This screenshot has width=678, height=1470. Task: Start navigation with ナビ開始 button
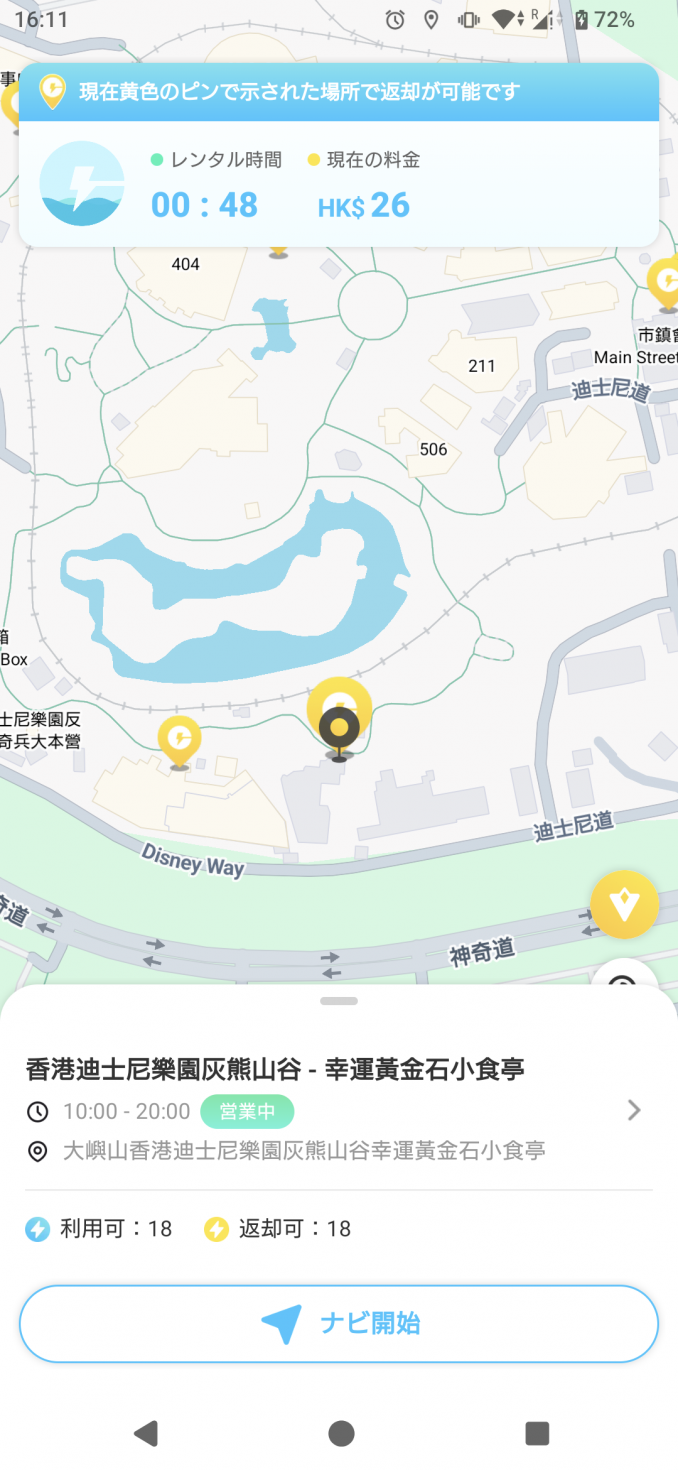tap(339, 1324)
